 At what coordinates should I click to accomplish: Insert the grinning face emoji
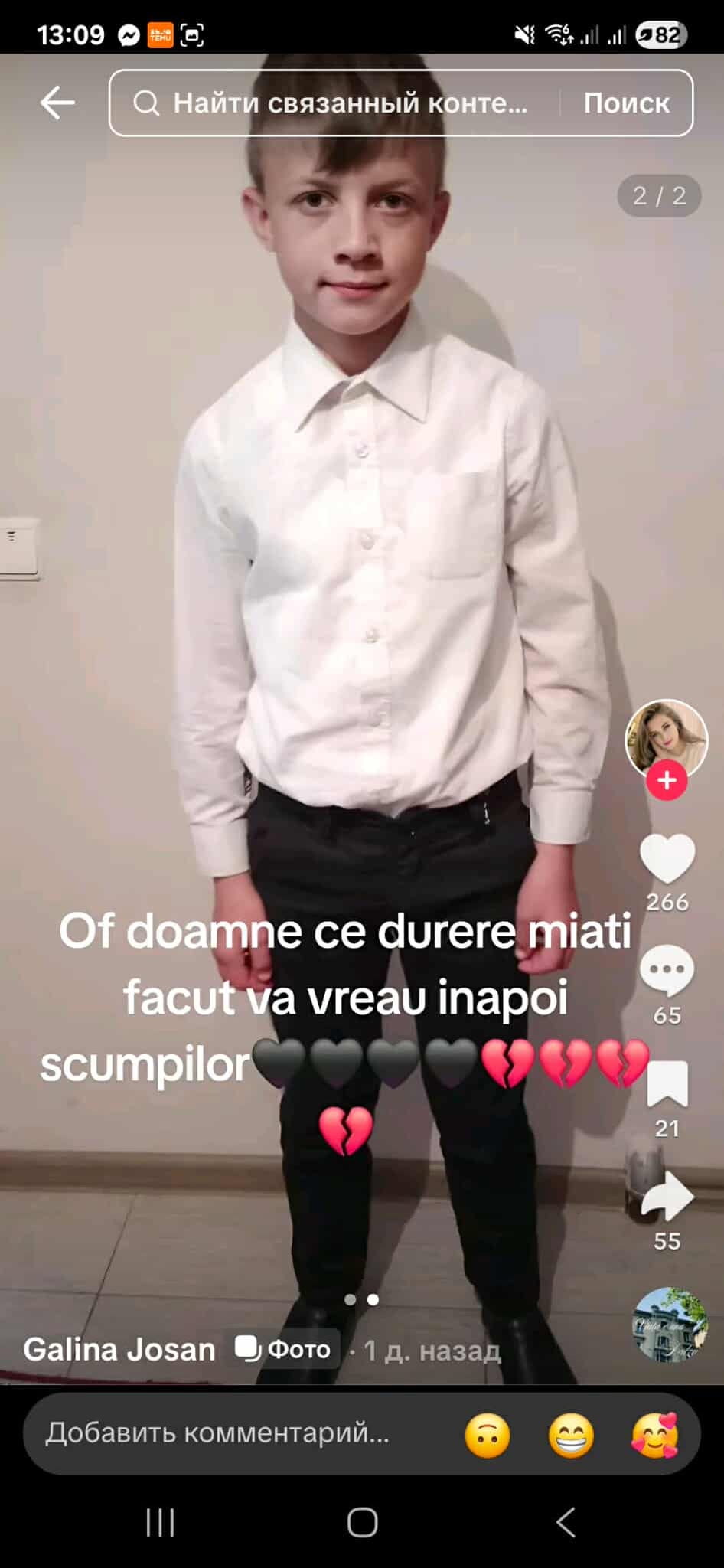tap(571, 1434)
